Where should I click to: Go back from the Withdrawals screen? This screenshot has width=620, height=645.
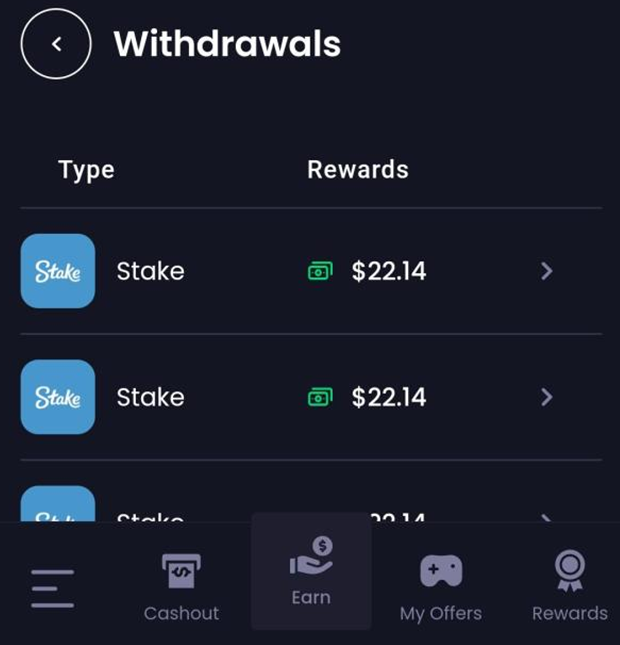pos(56,44)
